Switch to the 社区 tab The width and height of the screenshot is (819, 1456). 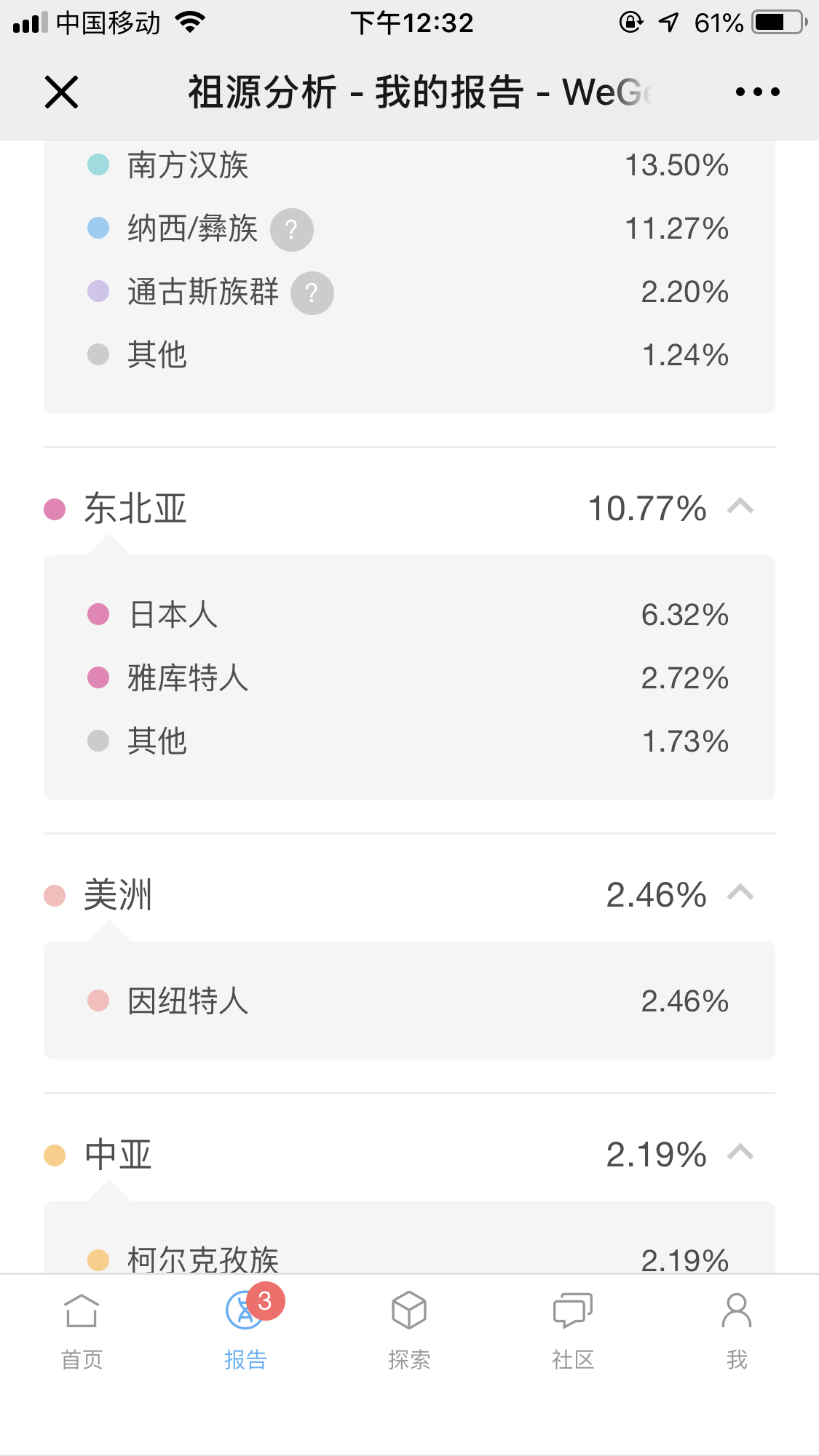pyautogui.click(x=573, y=1332)
